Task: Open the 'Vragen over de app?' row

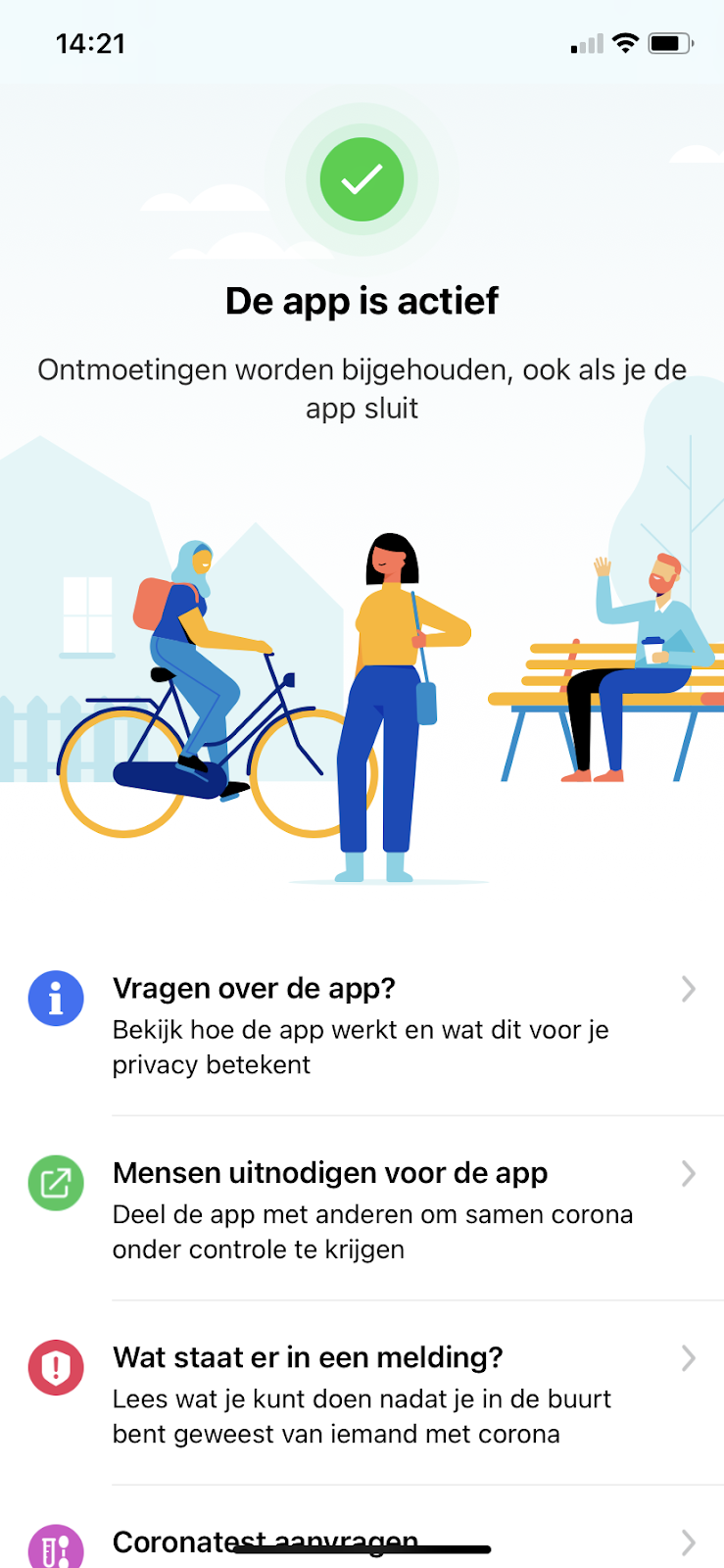Action: tap(362, 1024)
